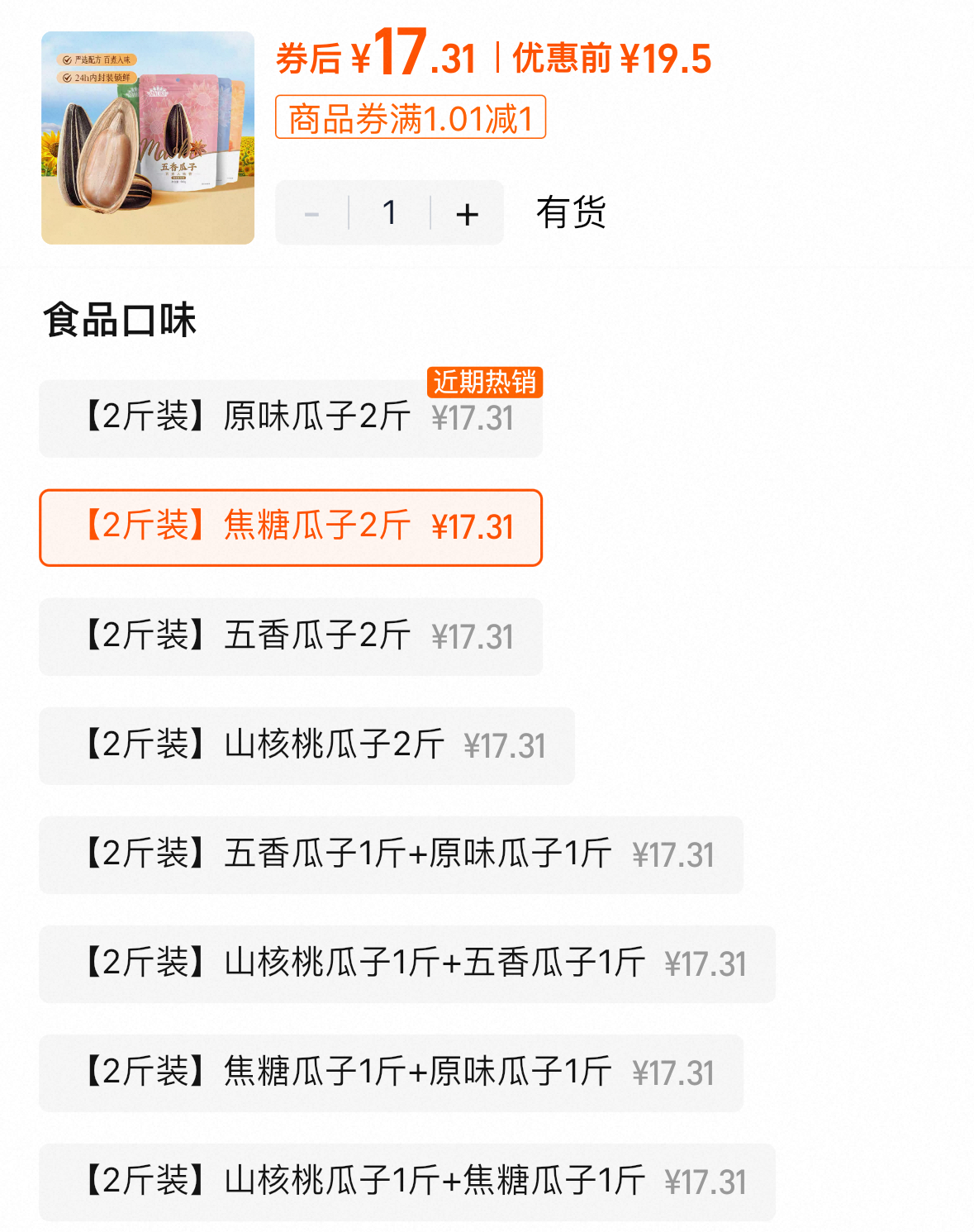Open the product thumbnail image

149,136
